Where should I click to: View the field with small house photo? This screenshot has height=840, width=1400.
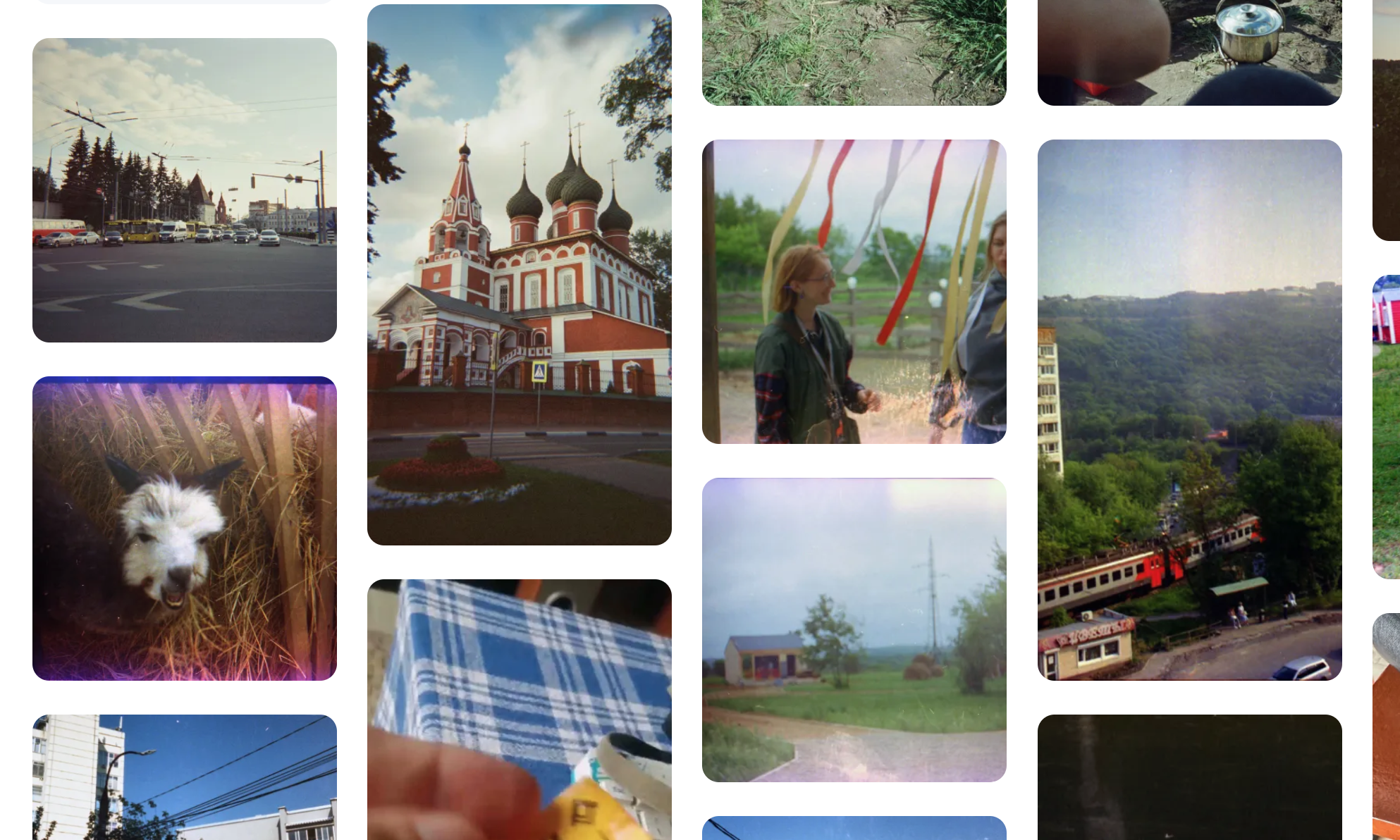point(854,629)
